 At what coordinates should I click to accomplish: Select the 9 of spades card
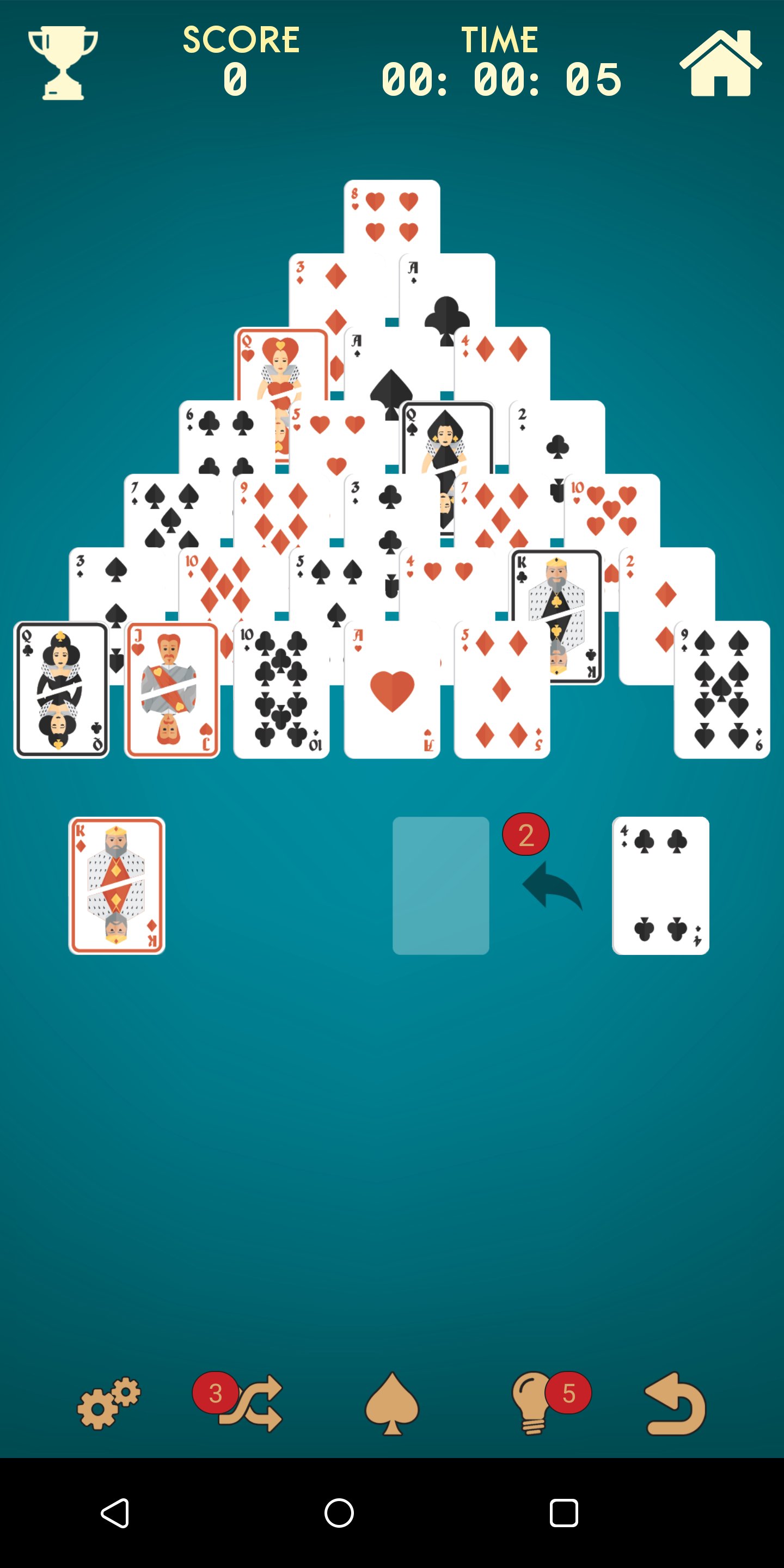coord(721,690)
